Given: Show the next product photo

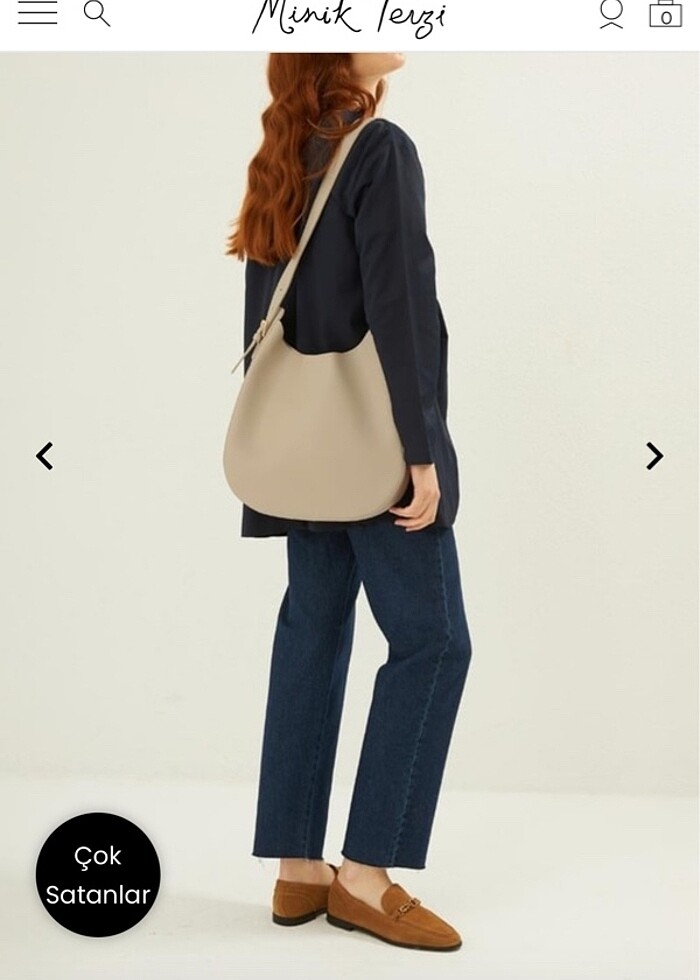Looking at the screenshot, I should click(x=654, y=456).
